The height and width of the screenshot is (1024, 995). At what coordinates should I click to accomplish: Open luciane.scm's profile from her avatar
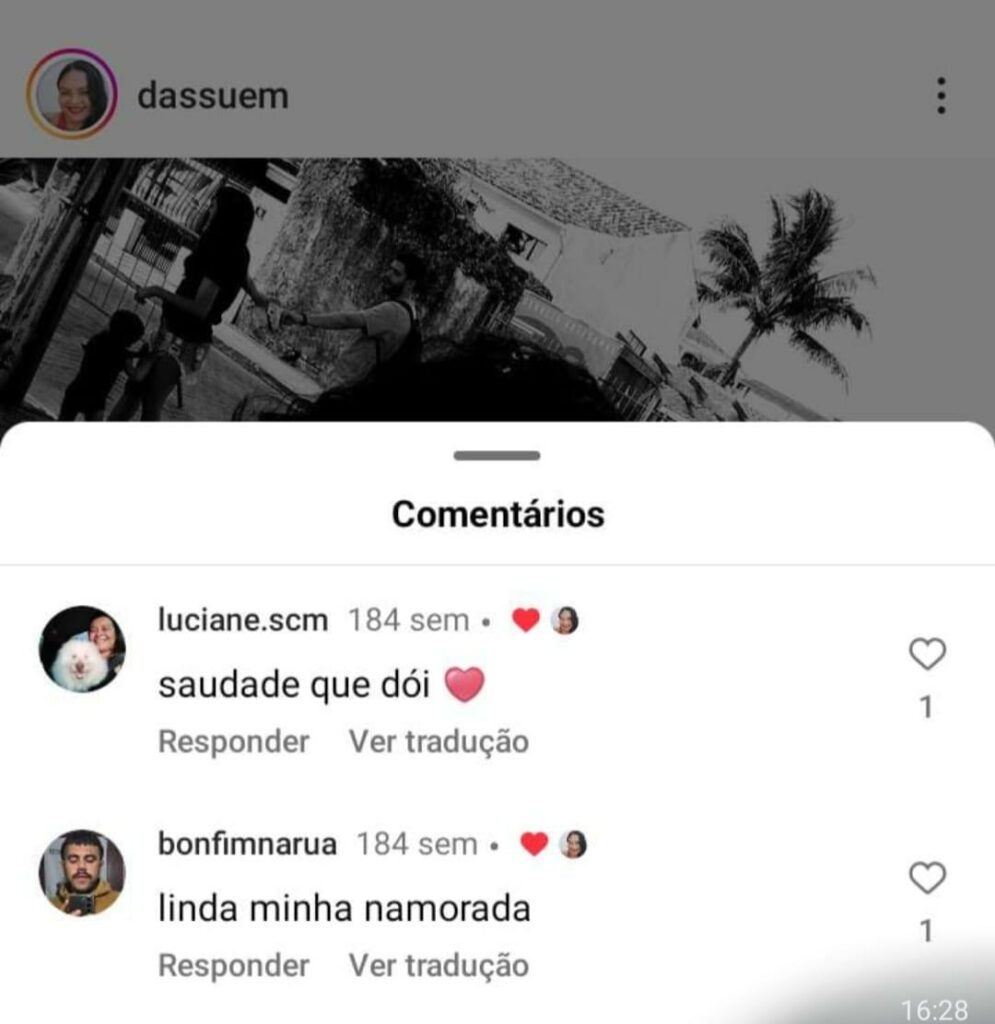coord(82,649)
